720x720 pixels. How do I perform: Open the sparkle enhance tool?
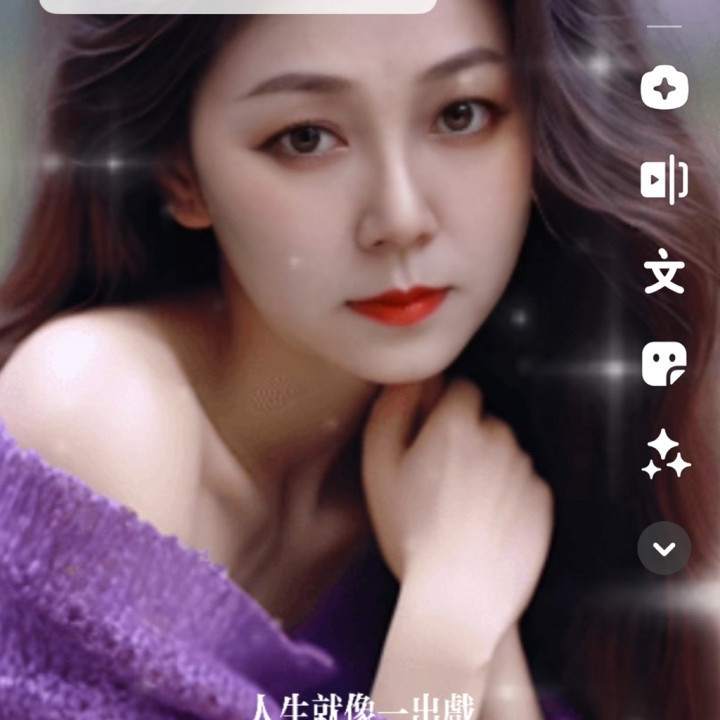point(664,89)
